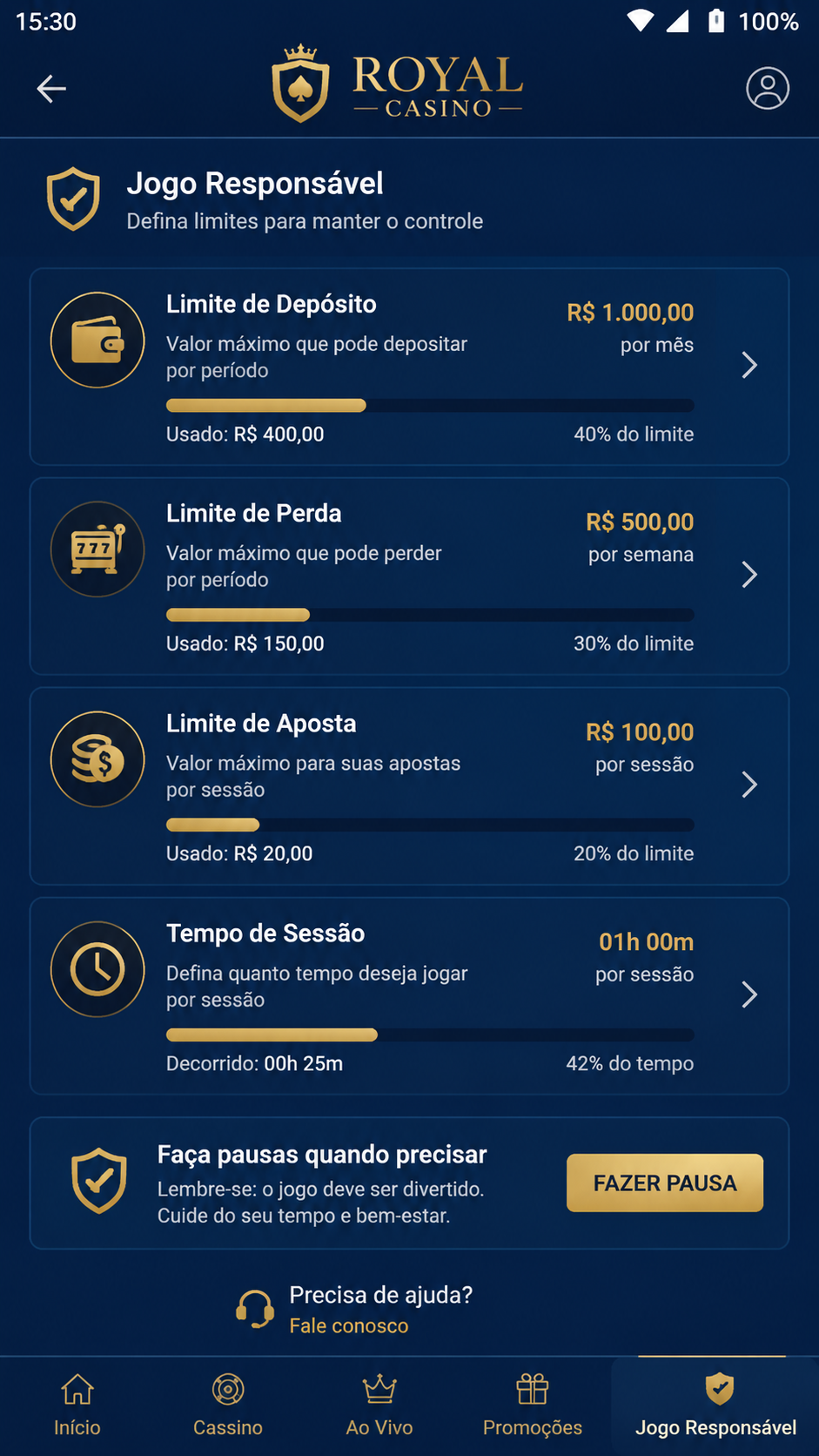Edit the Limite de Aposta card
Screen dimensions: 819x1456
point(409,786)
